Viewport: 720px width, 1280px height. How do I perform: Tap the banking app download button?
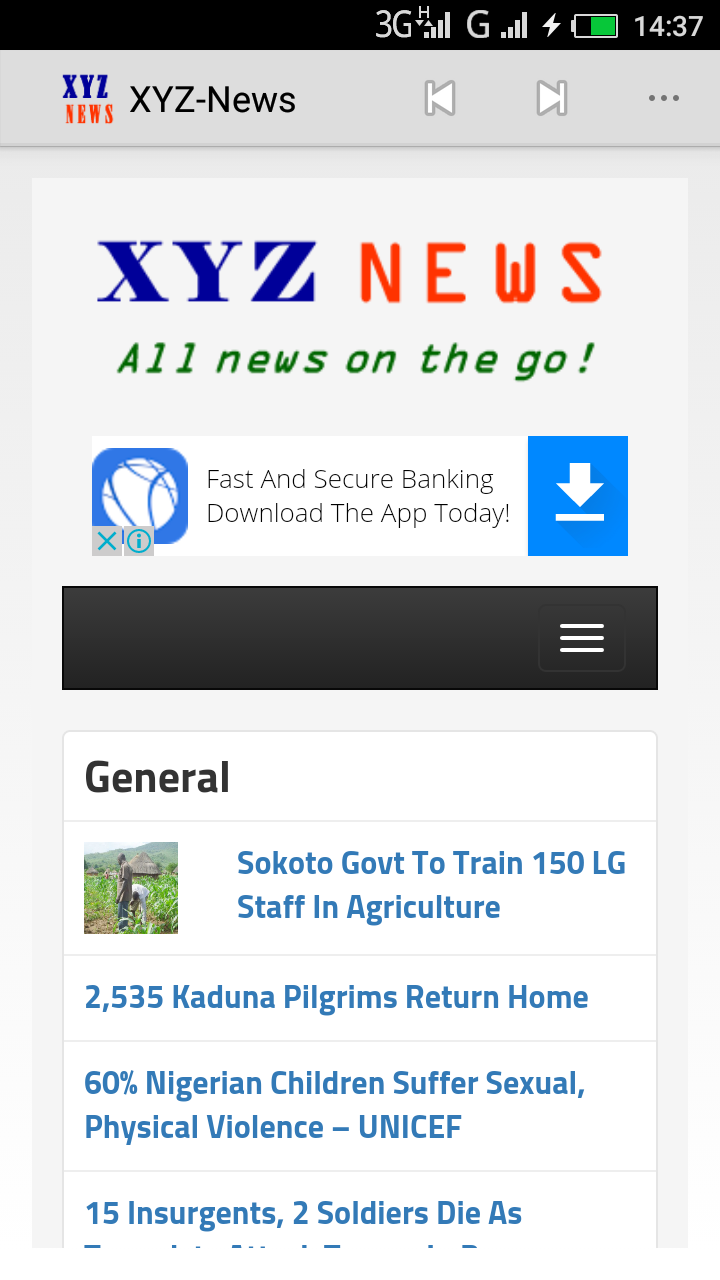pyautogui.click(x=578, y=496)
